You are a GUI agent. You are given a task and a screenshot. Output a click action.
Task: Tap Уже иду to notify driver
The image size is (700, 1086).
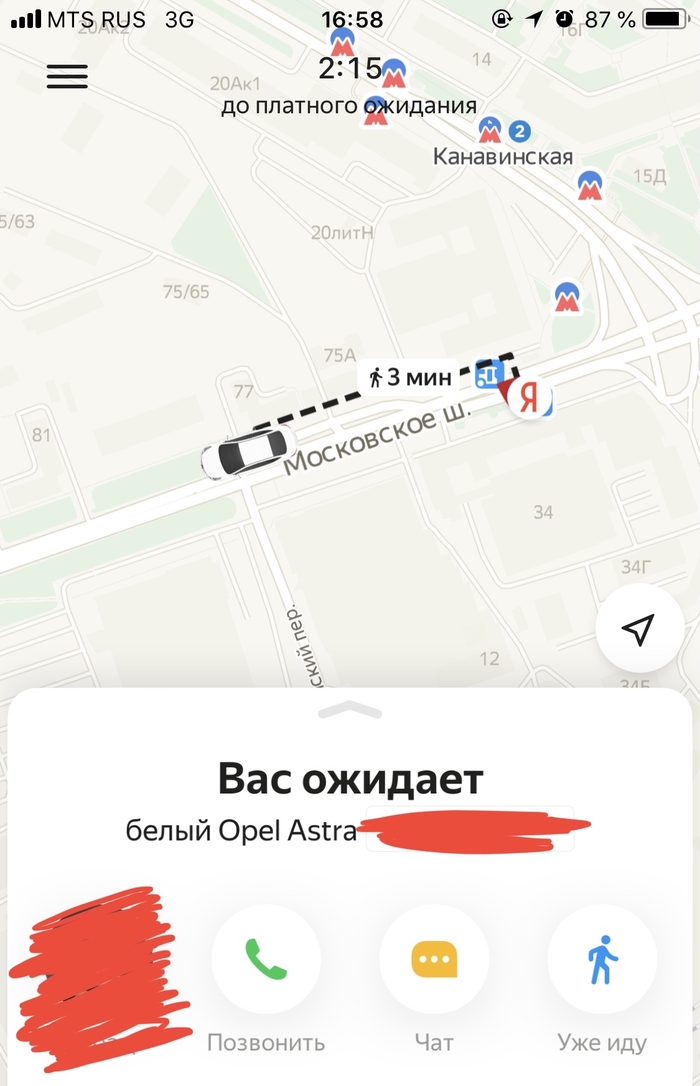point(602,958)
